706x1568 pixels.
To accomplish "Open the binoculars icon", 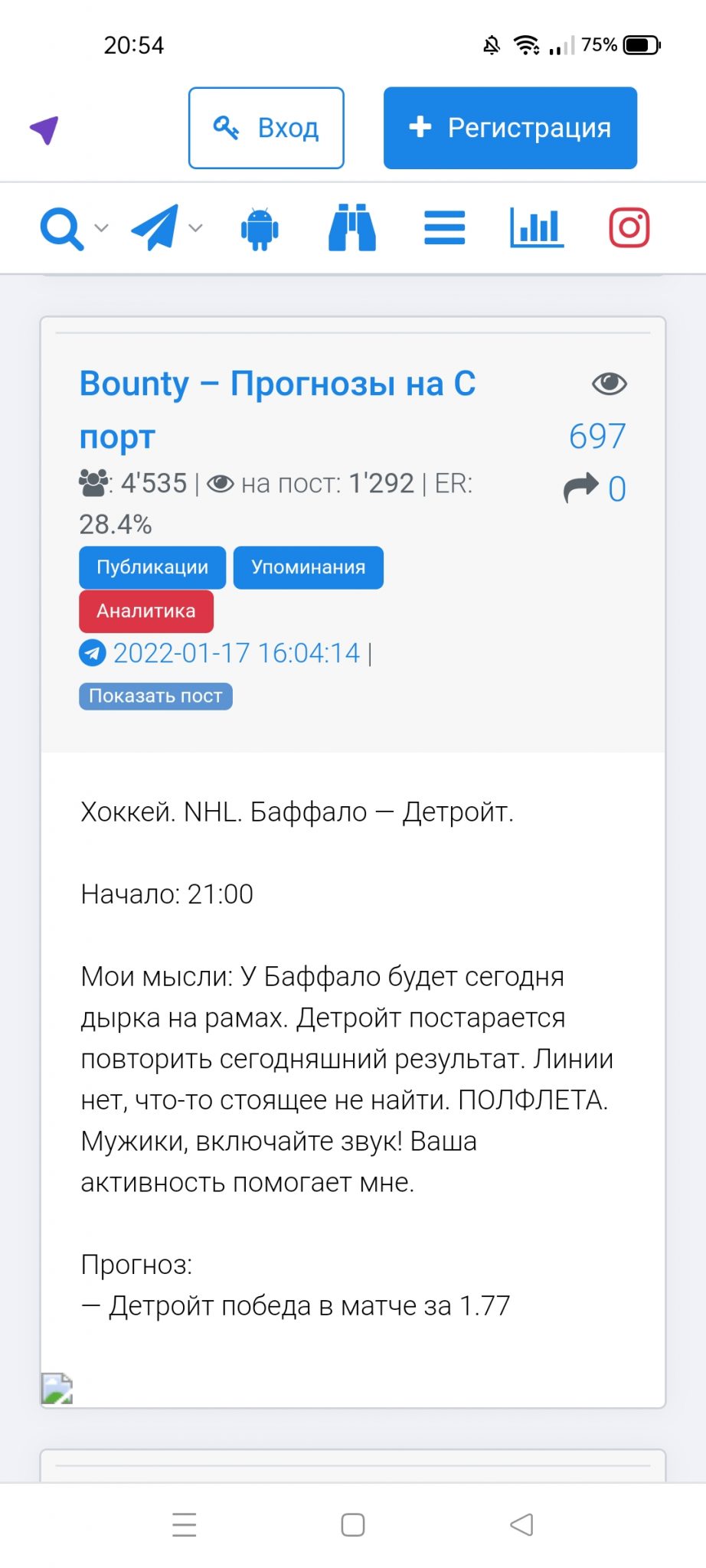I will [x=352, y=227].
